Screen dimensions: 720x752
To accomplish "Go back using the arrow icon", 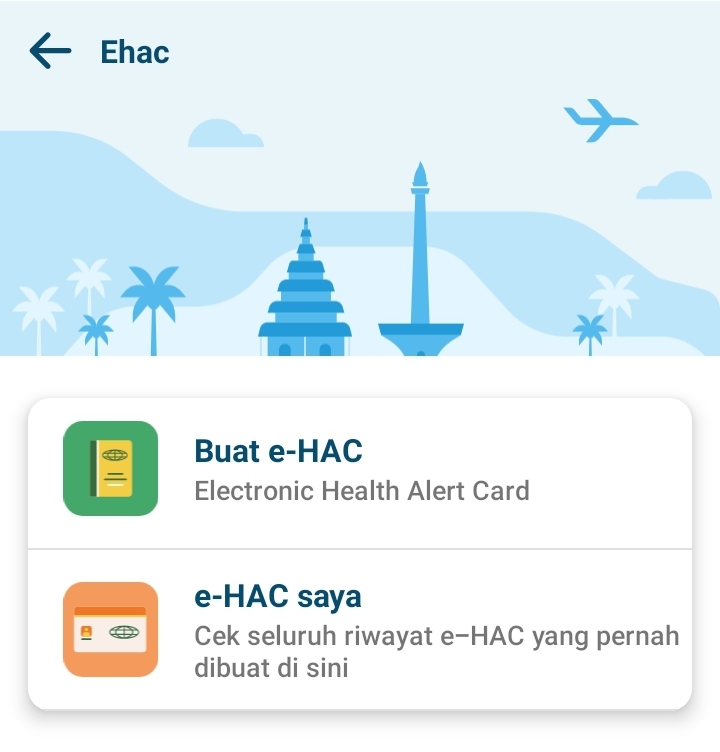I will (x=51, y=51).
